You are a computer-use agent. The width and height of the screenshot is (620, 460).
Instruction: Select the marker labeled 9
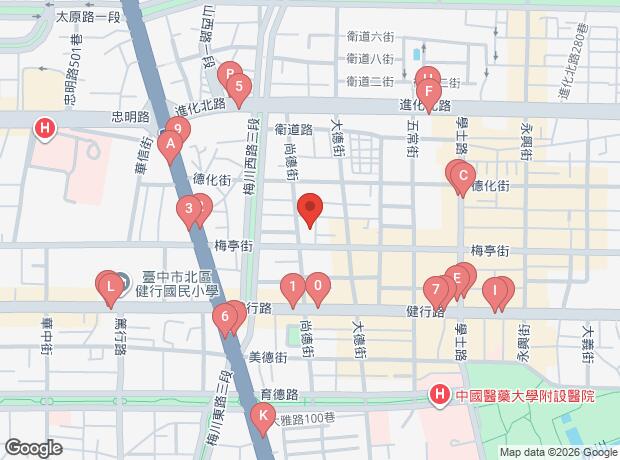click(x=178, y=129)
